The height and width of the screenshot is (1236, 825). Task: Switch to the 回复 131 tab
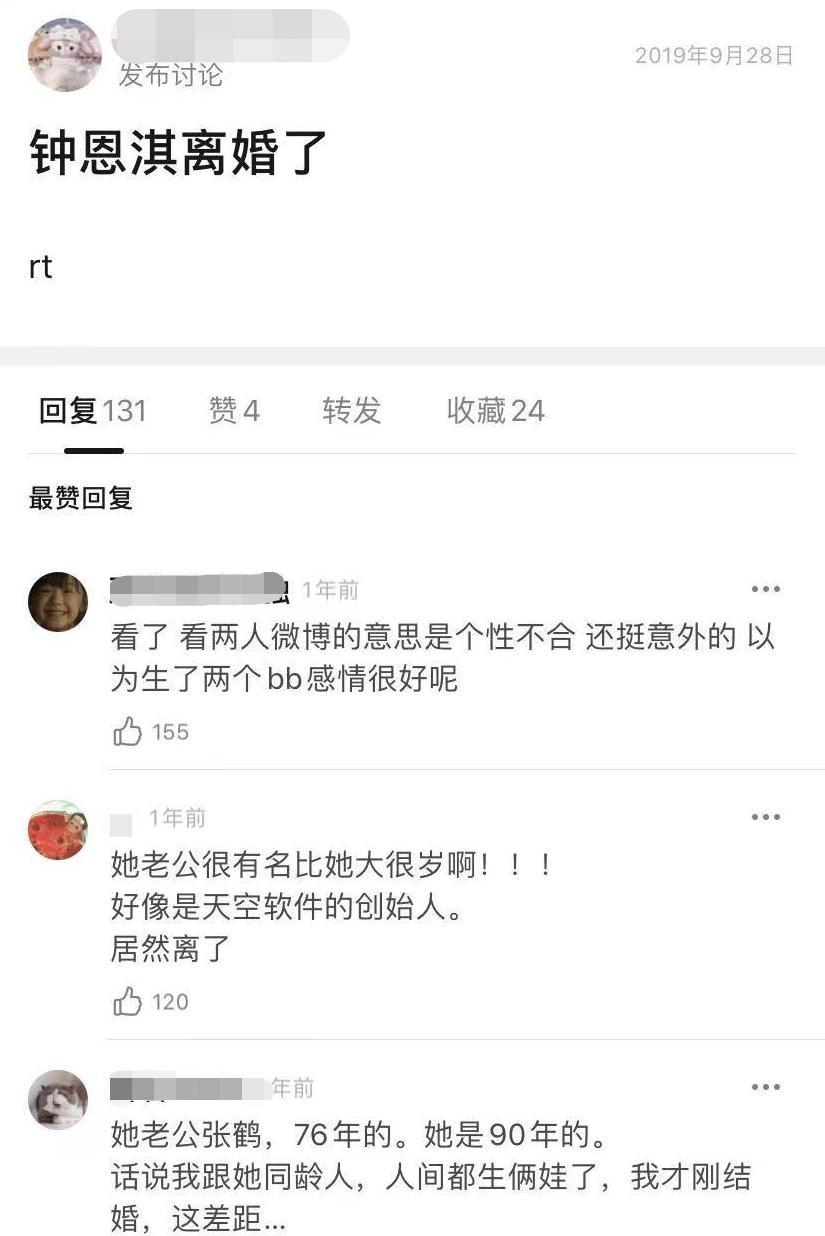(x=93, y=411)
